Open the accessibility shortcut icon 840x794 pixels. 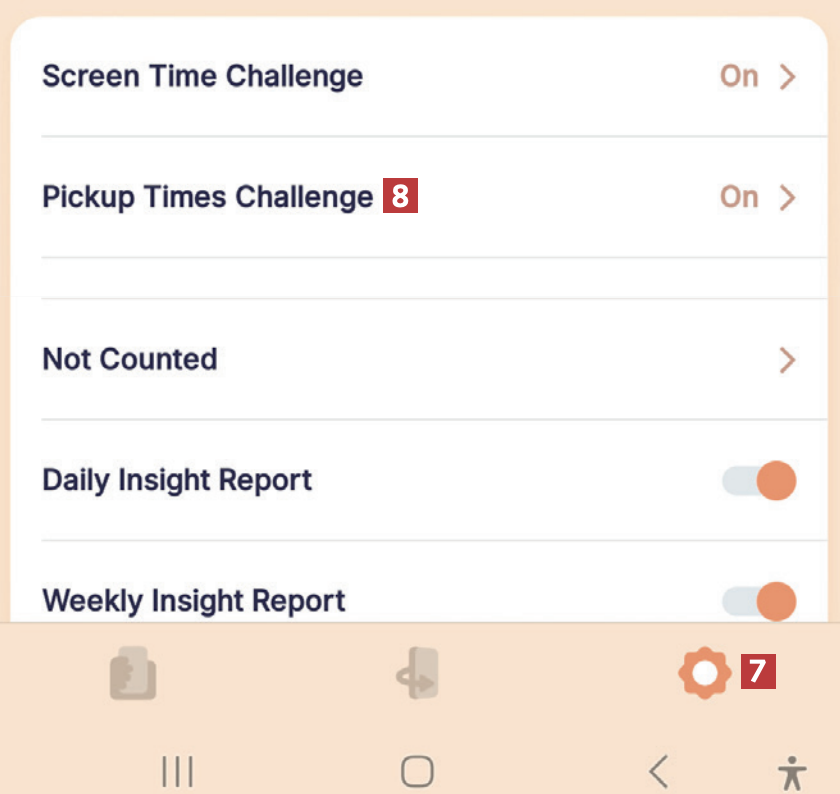(x=792, y=772)
